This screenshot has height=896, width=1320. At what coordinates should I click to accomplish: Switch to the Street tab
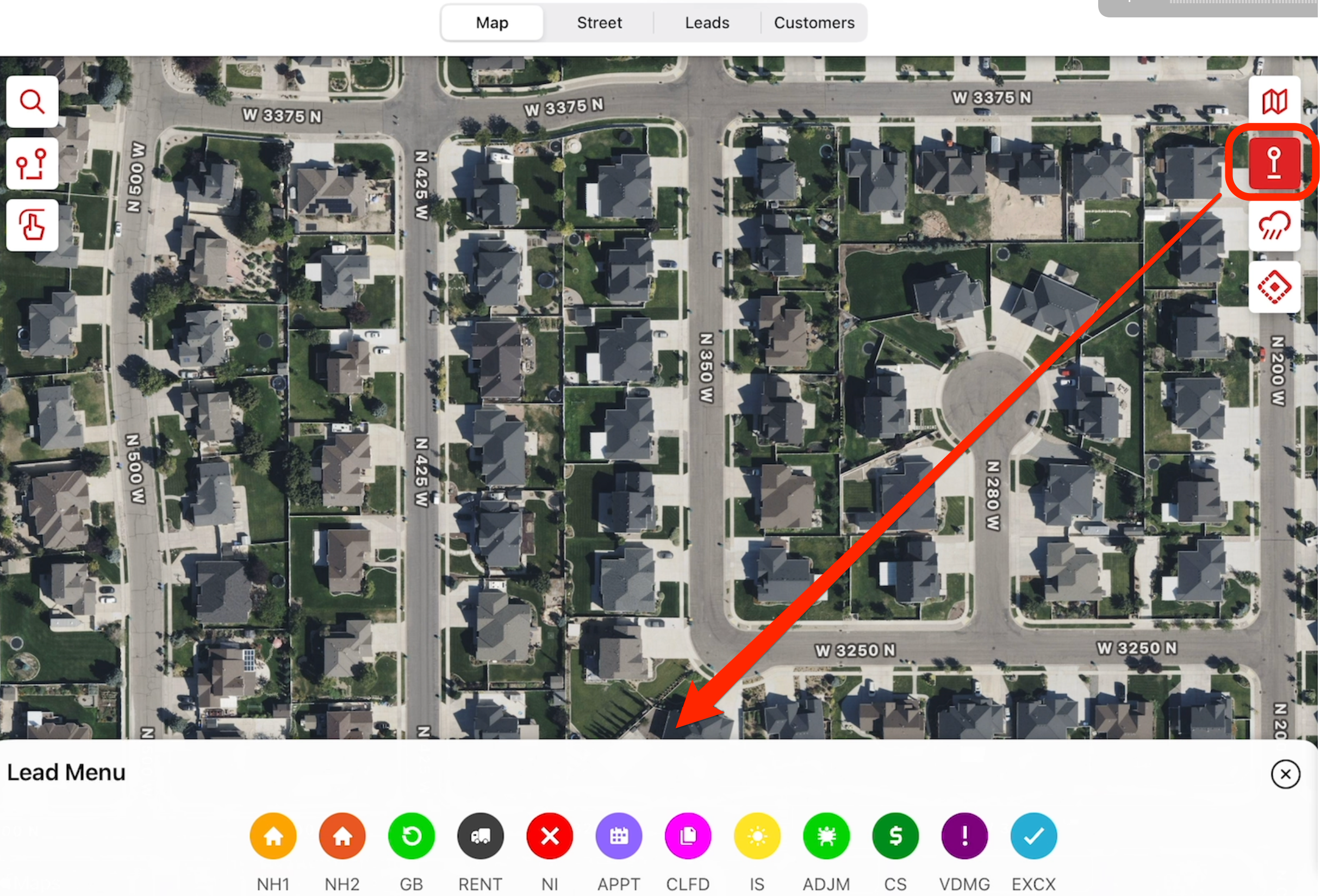point(599,23)
